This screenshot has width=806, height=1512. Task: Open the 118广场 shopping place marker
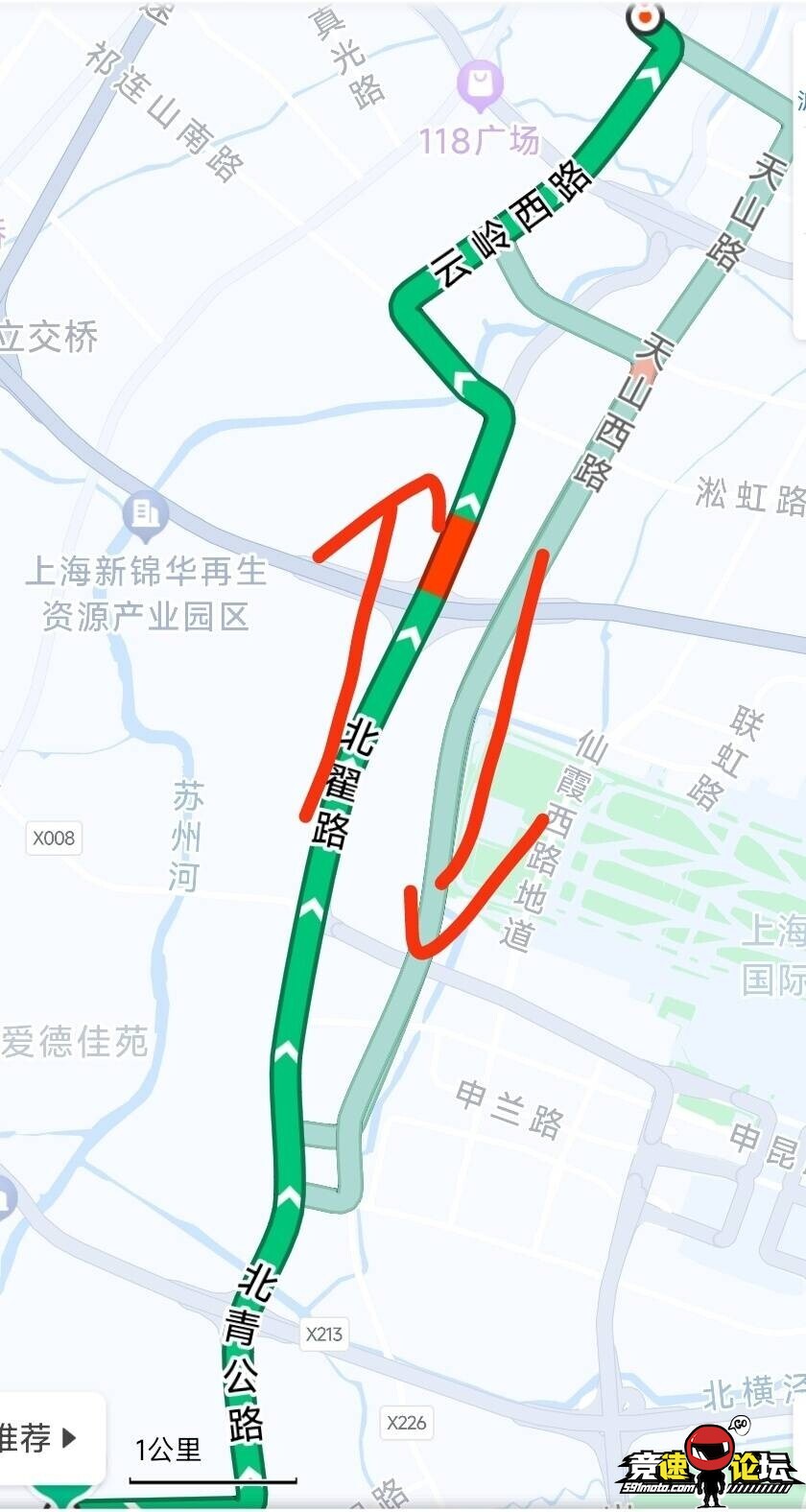click(479, 84)
